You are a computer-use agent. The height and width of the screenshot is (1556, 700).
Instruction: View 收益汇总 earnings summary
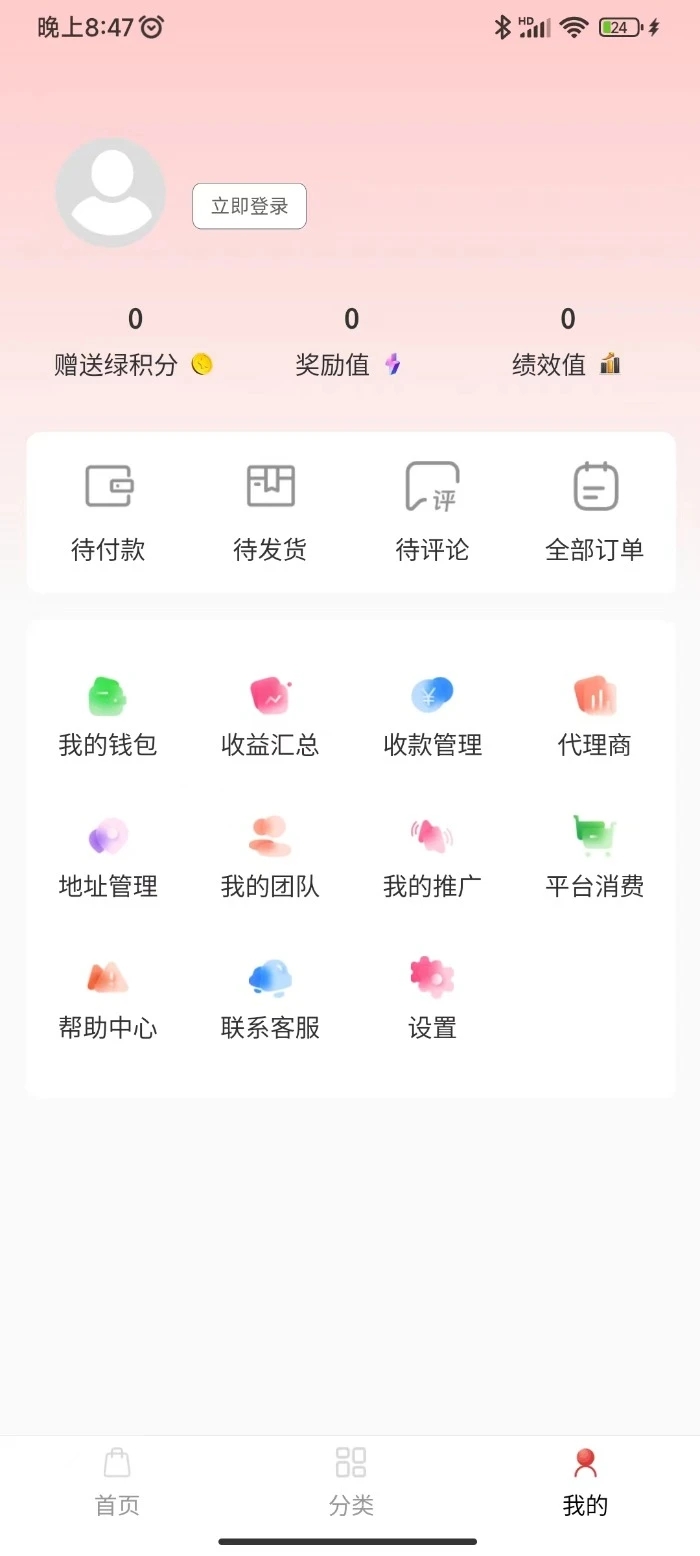[270, 716]
